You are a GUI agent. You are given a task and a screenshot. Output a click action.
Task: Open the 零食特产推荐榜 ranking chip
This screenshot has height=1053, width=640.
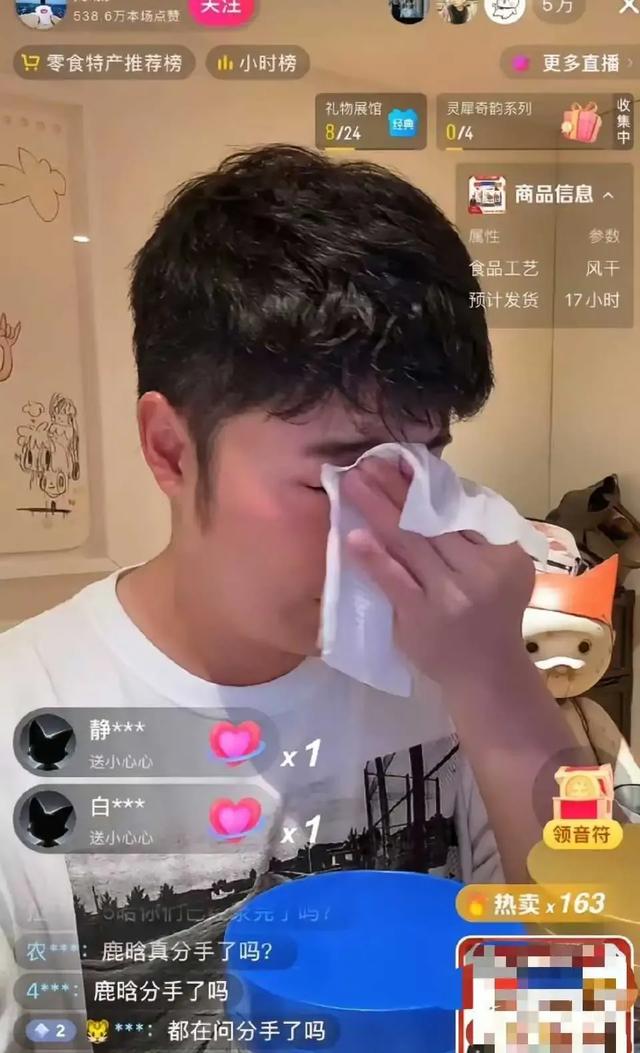pyautogui.click(x=104, y=63)
